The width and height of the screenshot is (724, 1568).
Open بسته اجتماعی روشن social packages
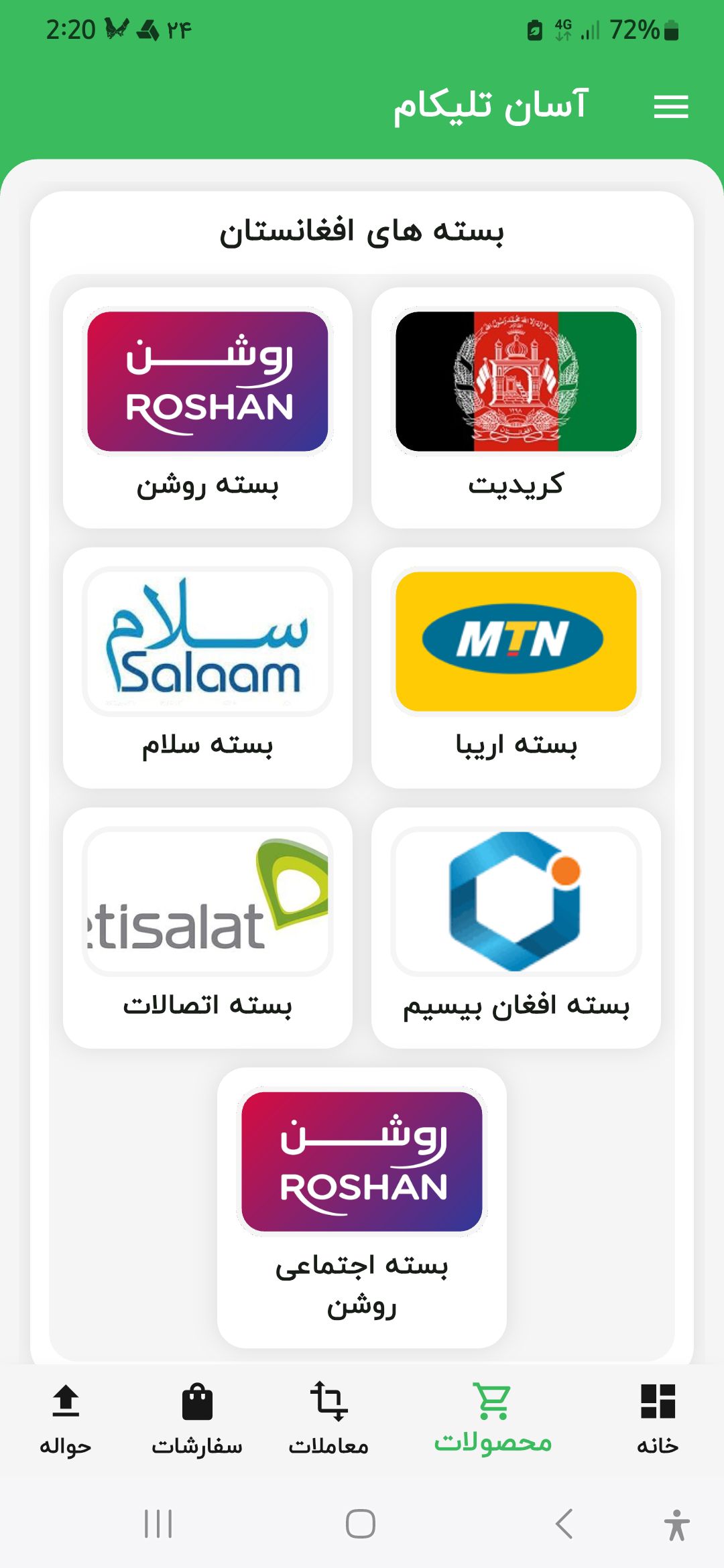tap(361, 1206)
